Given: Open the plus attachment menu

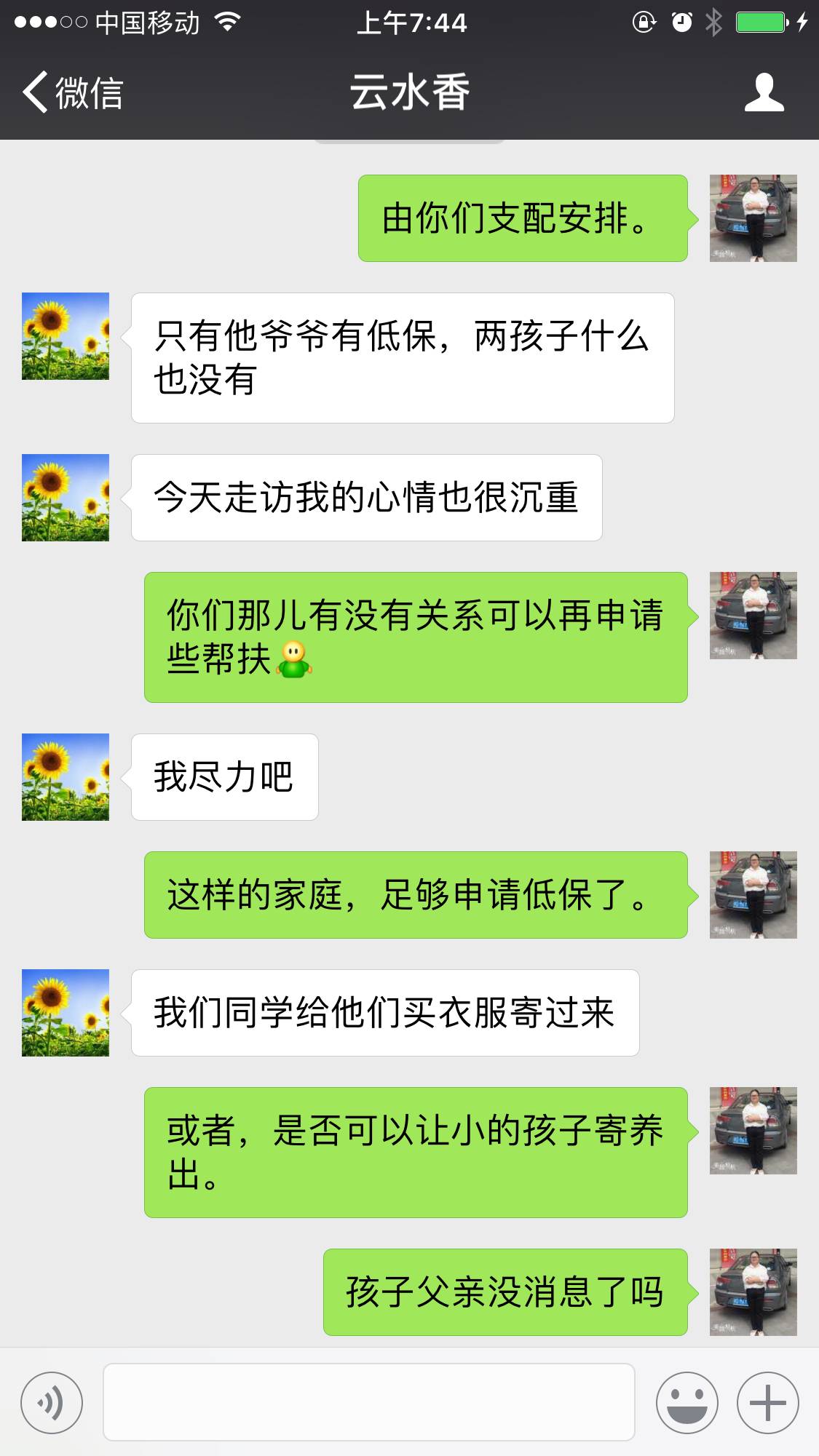Looking at the screenshot, I should click(767, 1402).
